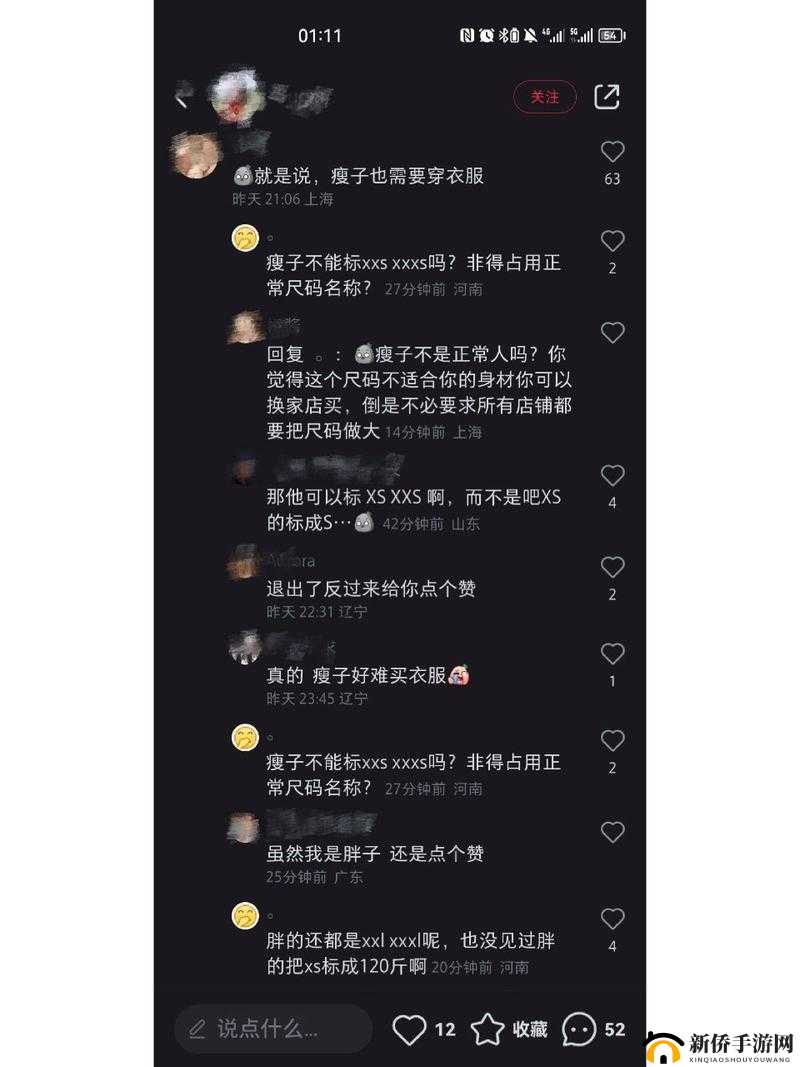Tap the back arrow at top left
Screen dimensions: 800x1067
pyautogui.click(x=183, y=96)
